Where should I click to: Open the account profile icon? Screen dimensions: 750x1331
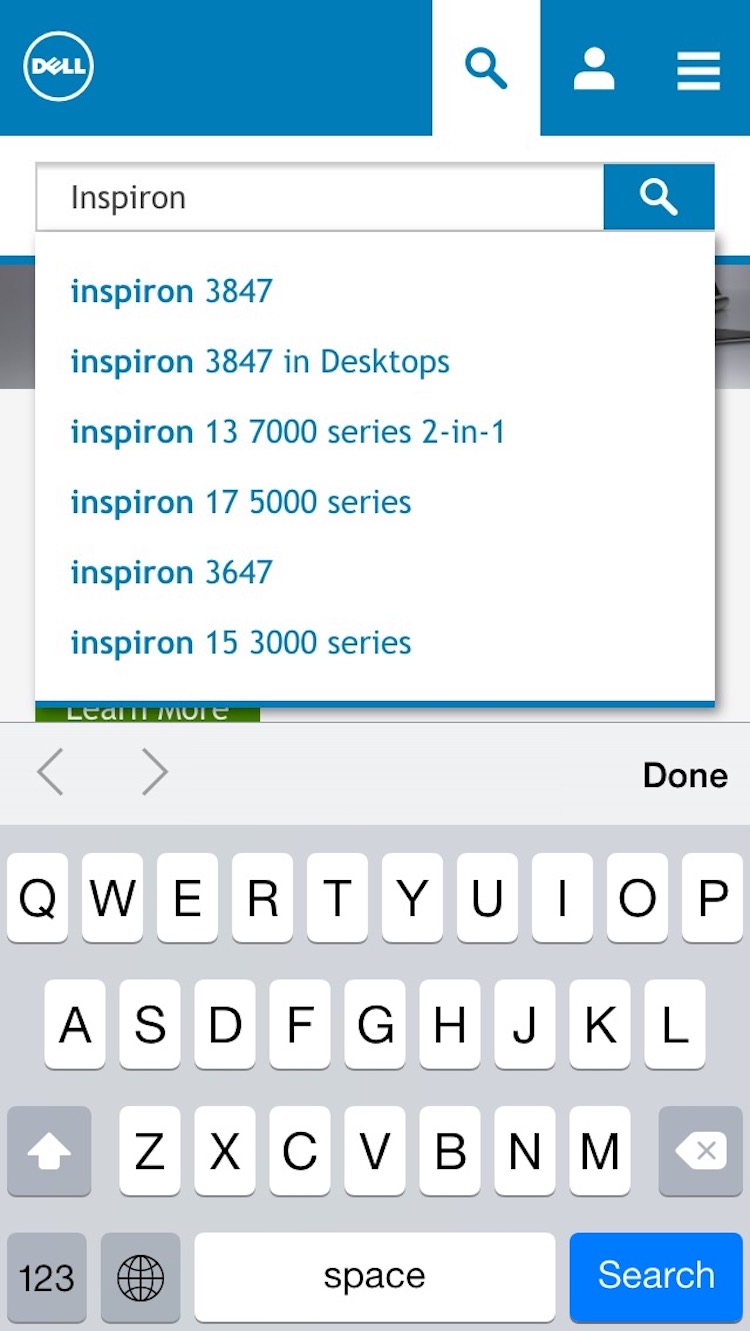tap(594, 69)
